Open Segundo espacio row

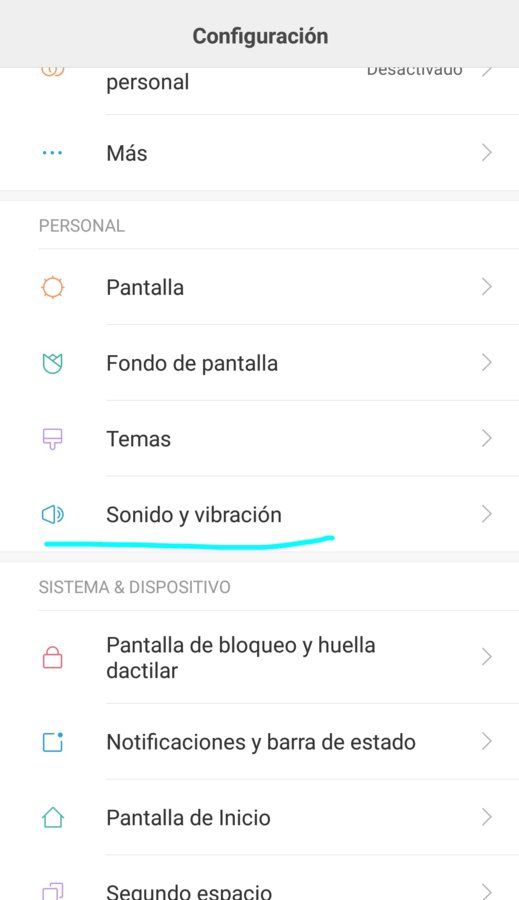pyautogui.click(x=260, y=878)
